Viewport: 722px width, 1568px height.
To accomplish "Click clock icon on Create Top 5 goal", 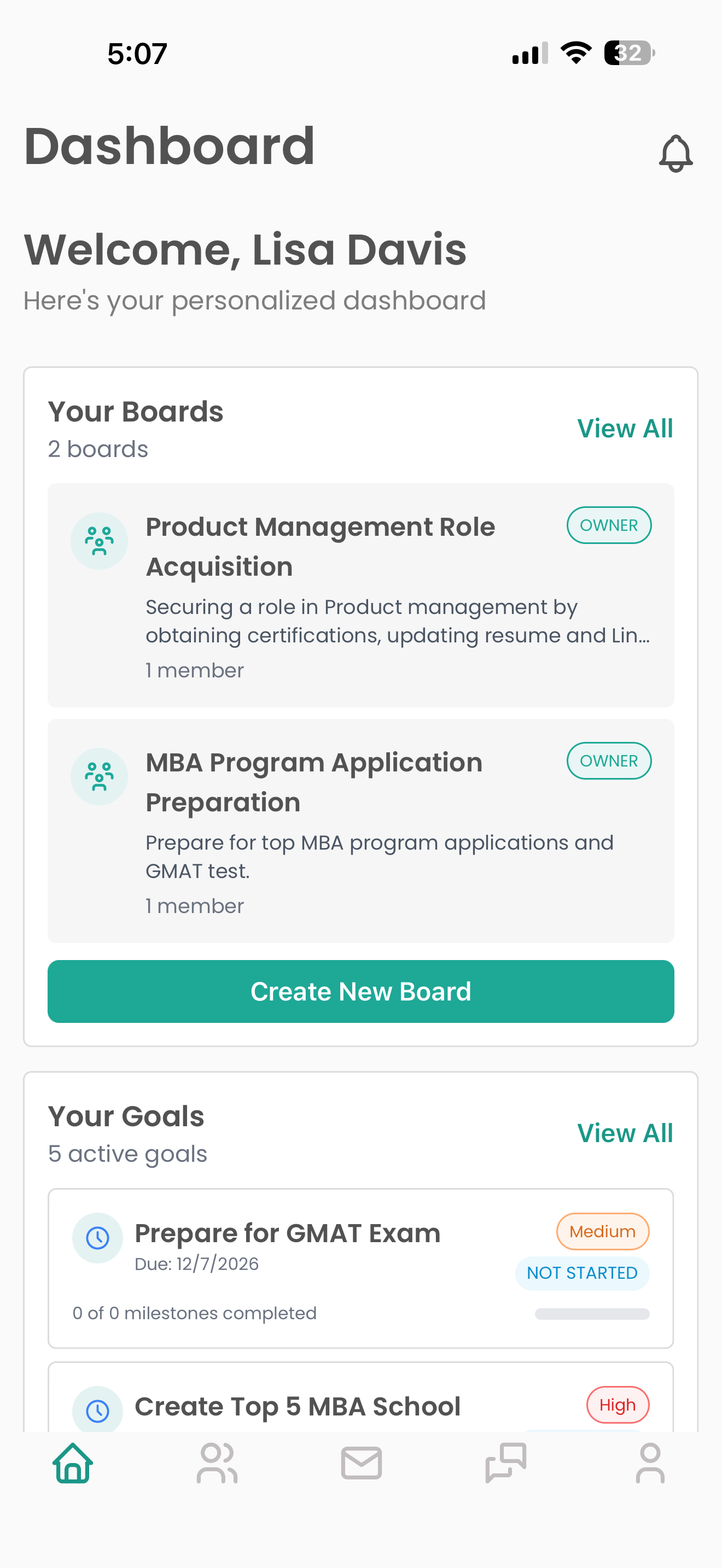I will [x=97, y=1410].
